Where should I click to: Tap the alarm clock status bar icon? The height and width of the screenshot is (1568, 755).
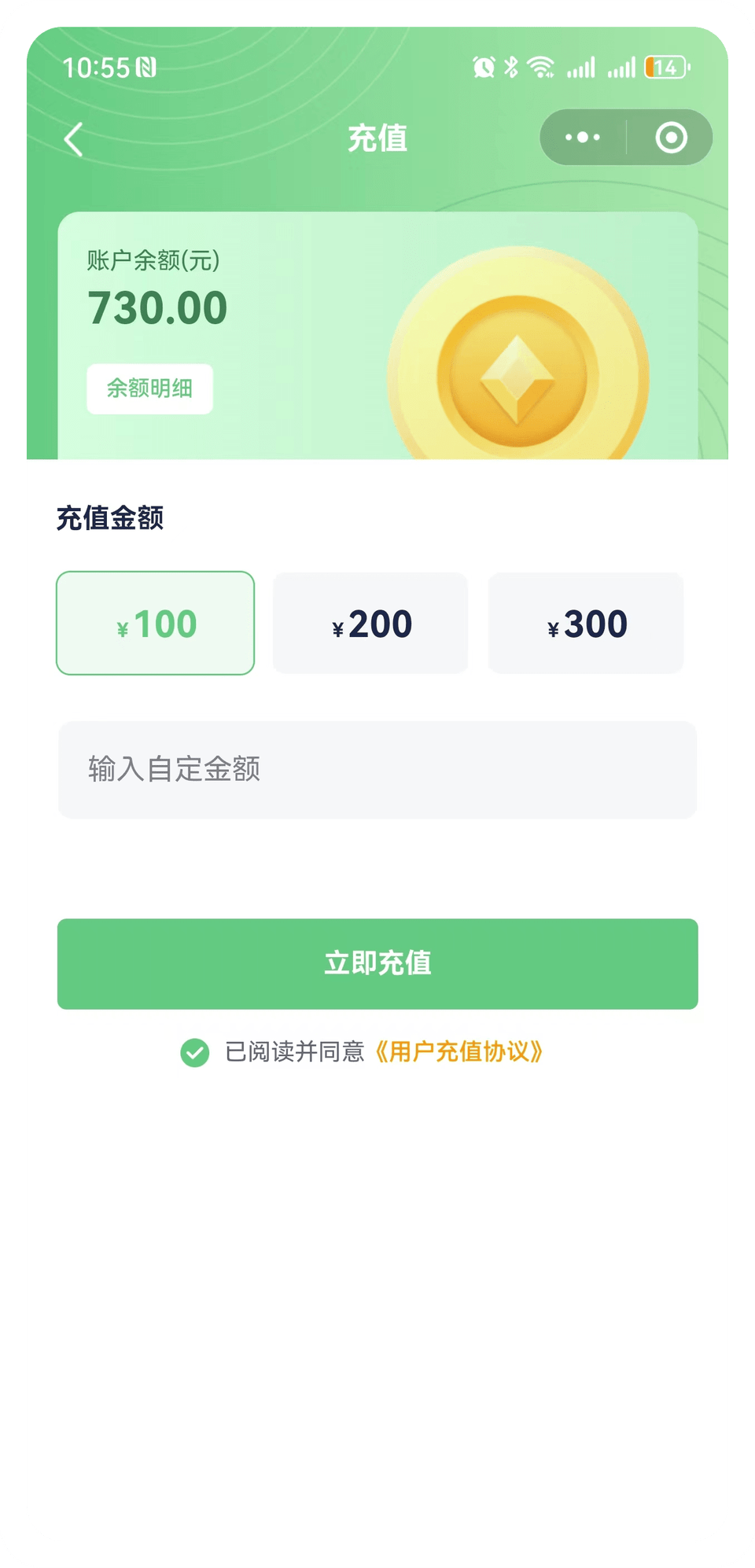481,68
